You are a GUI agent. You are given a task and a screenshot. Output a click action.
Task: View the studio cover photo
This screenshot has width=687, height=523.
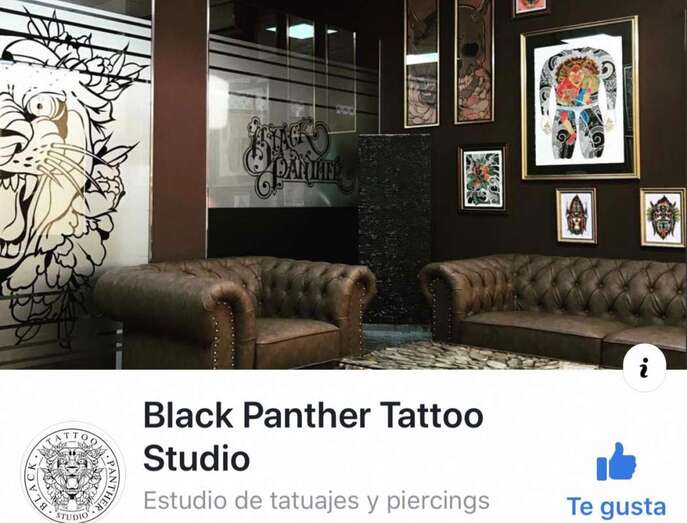(x=343, y=180)
